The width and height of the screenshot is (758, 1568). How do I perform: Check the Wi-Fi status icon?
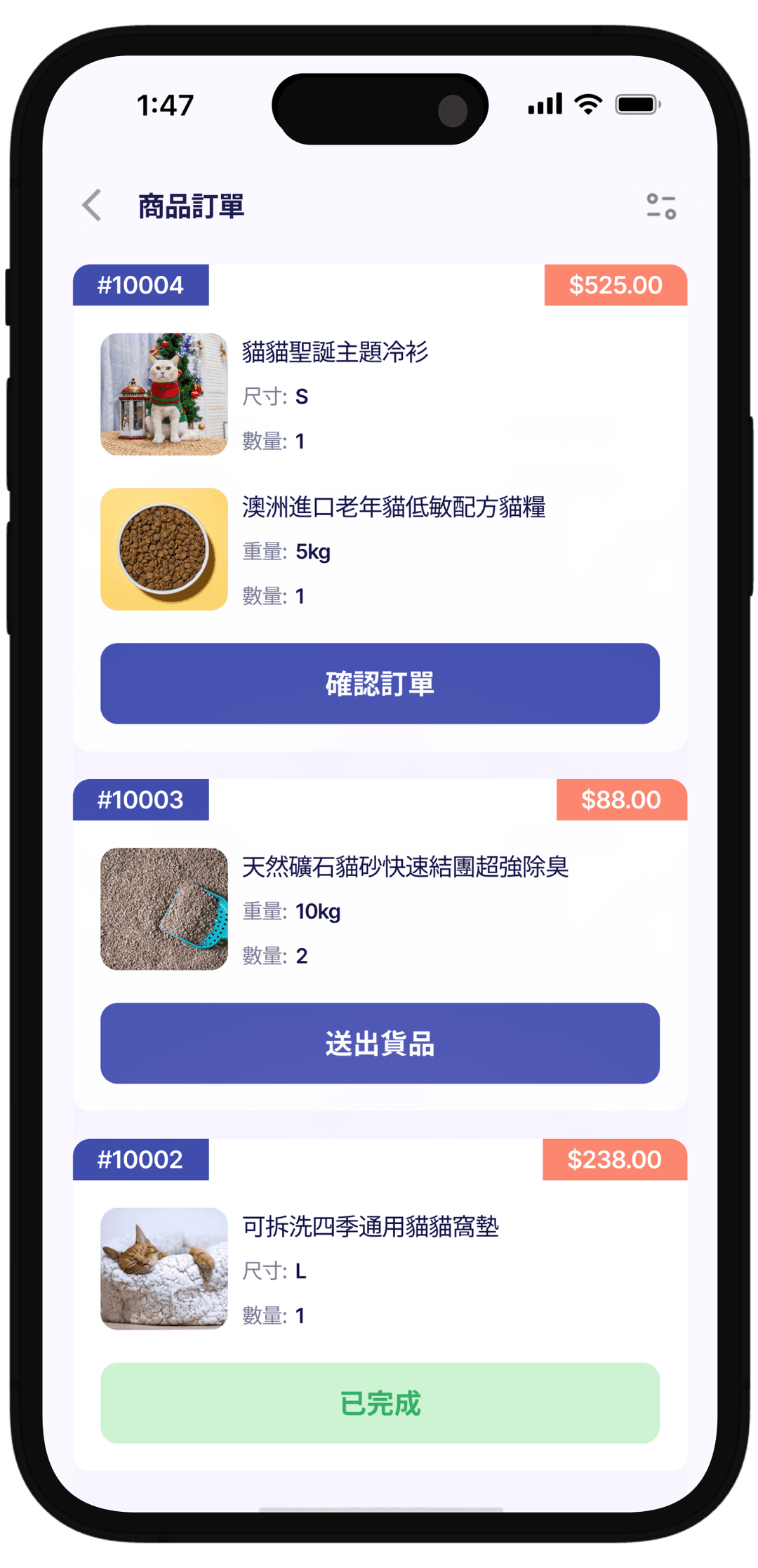click(x=587, y=103)
